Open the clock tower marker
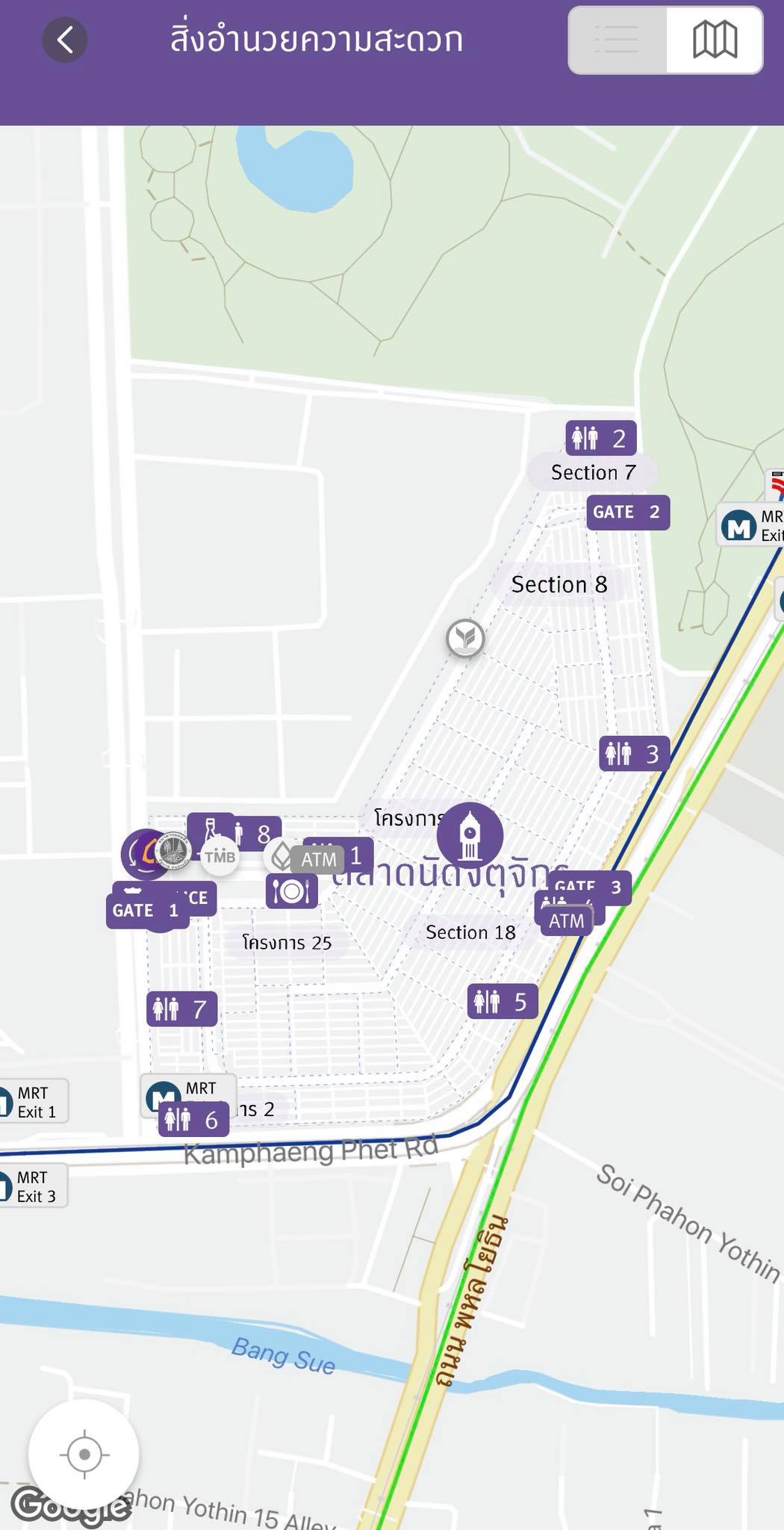This screenshot has width=784, height=1530. (x=469, y=834)
